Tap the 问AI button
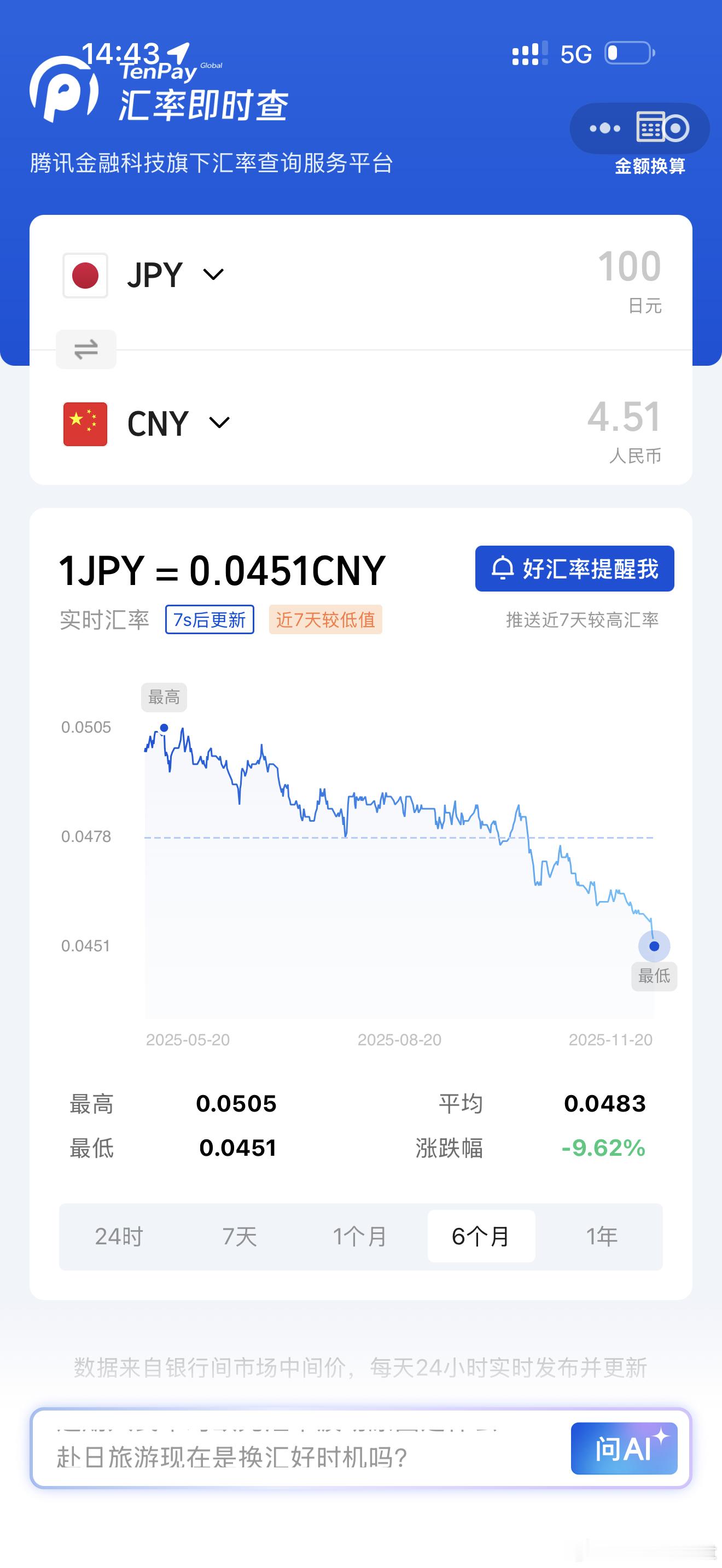722x1568 pixels. [624, 1449]
